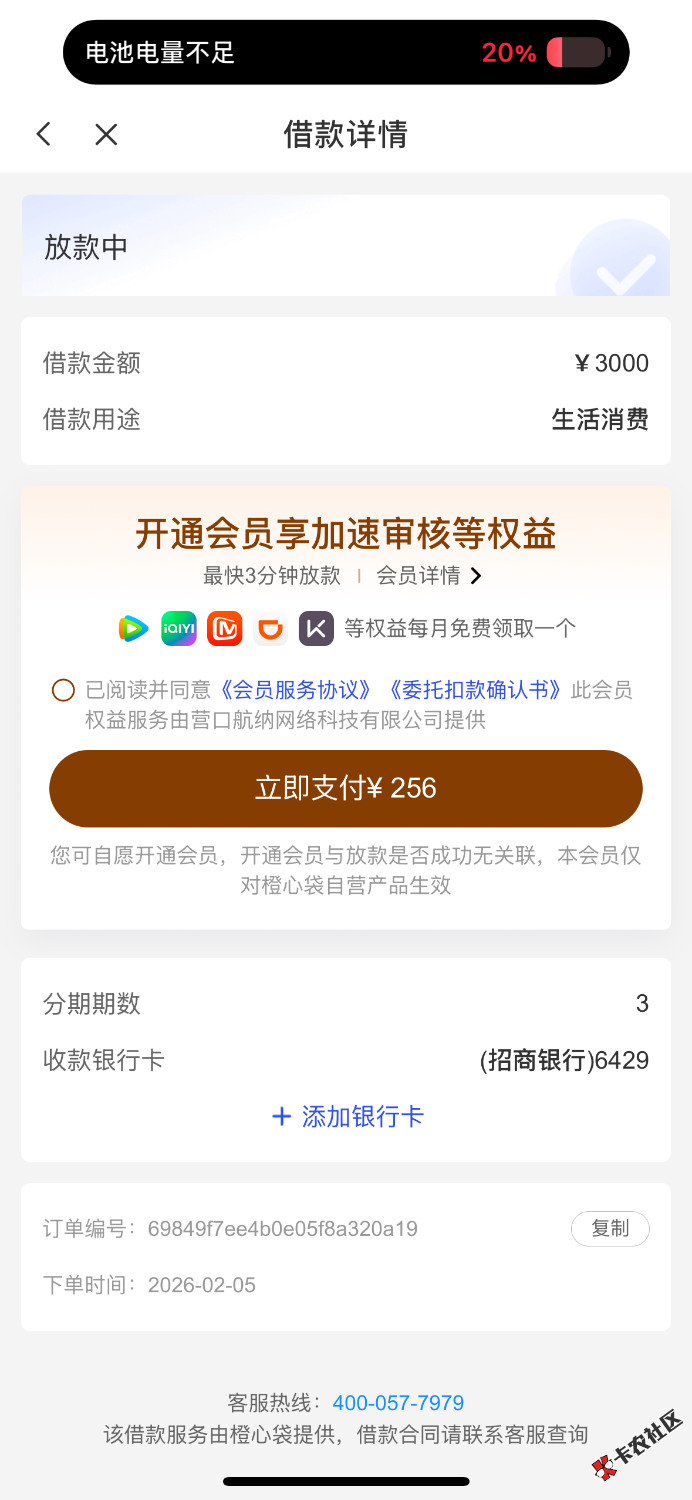The height and width of the screenshot is (1500, 692).
Task: Check the agreement consent circle
Action: click(63, 690)
